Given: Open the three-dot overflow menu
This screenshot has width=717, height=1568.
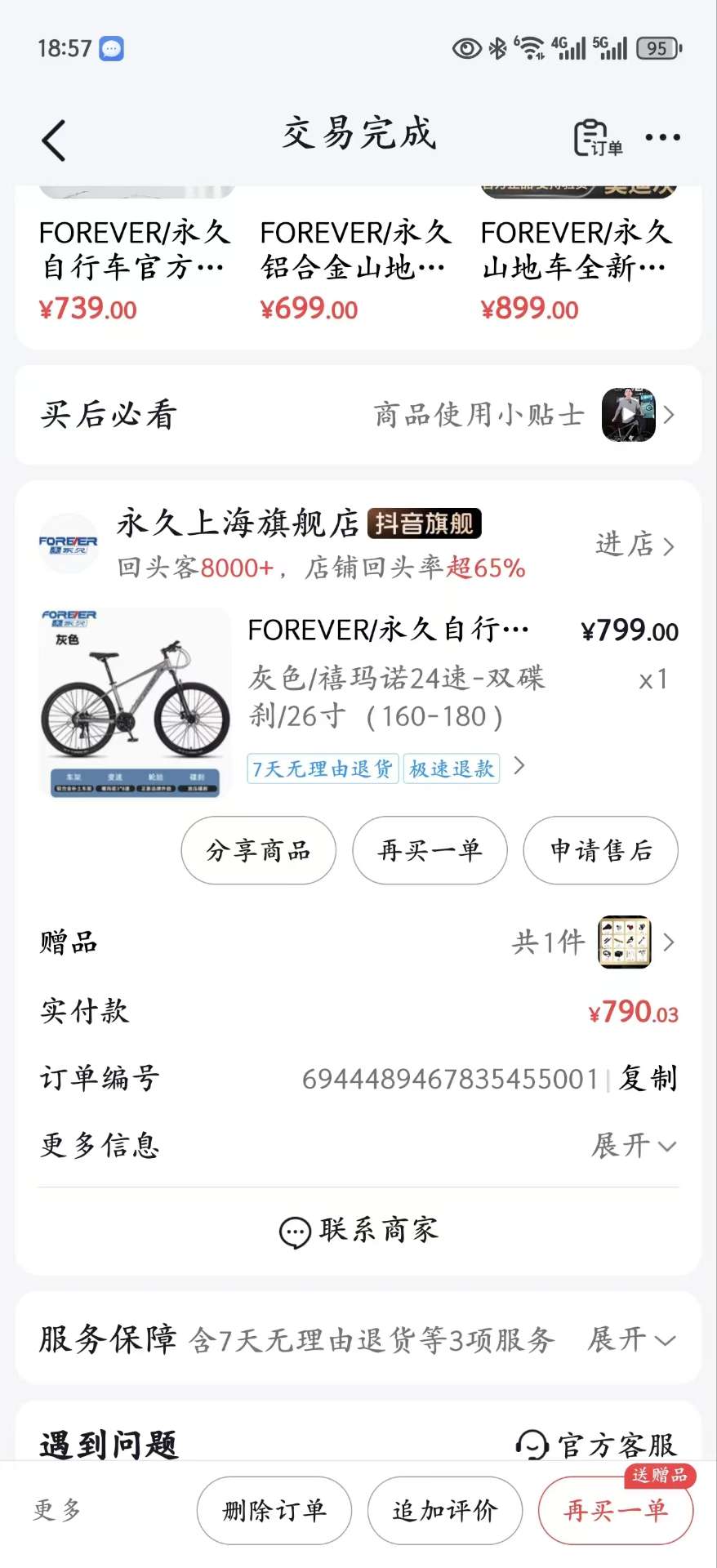Looking at the screenshot, I should (x=662, y=137).
